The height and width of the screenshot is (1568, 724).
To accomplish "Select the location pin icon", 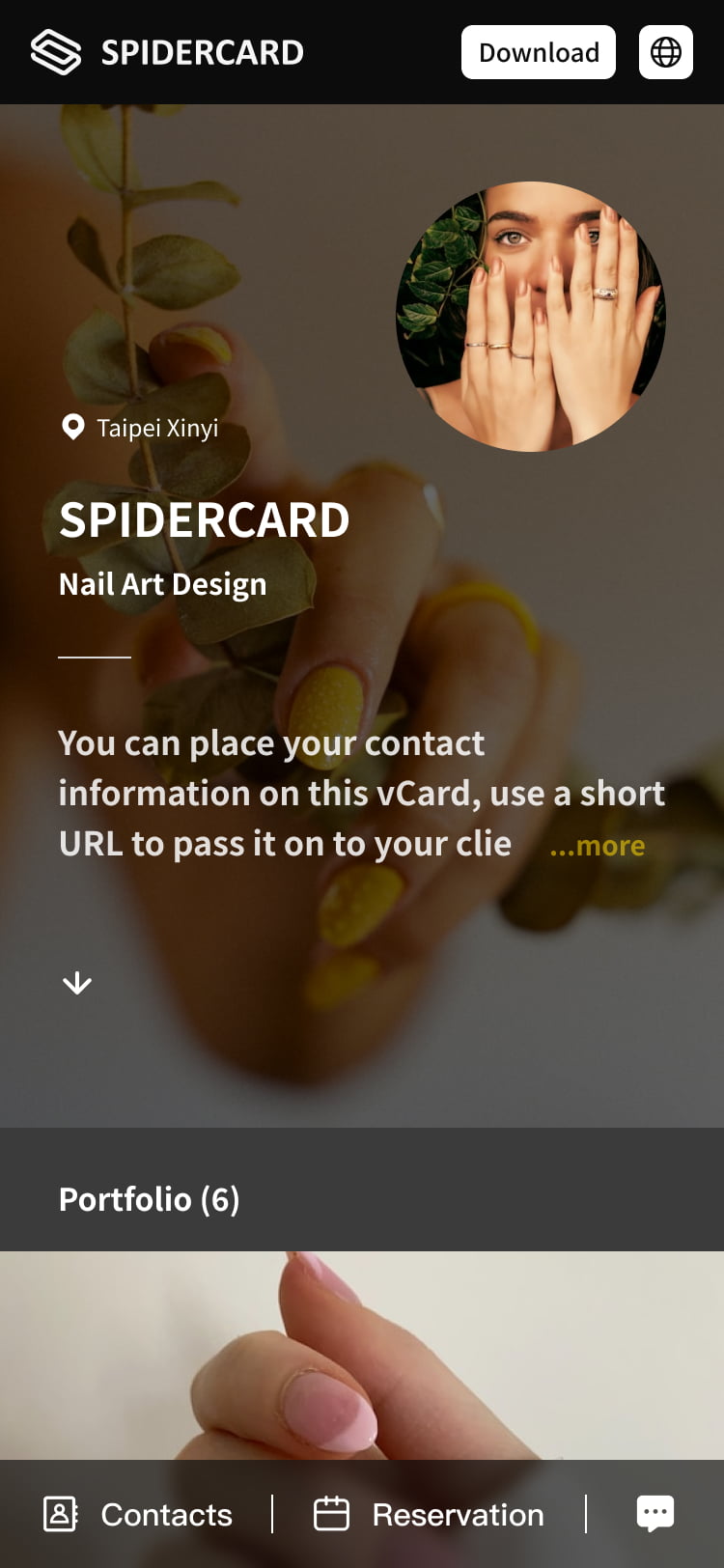I will tap(73, 427).
